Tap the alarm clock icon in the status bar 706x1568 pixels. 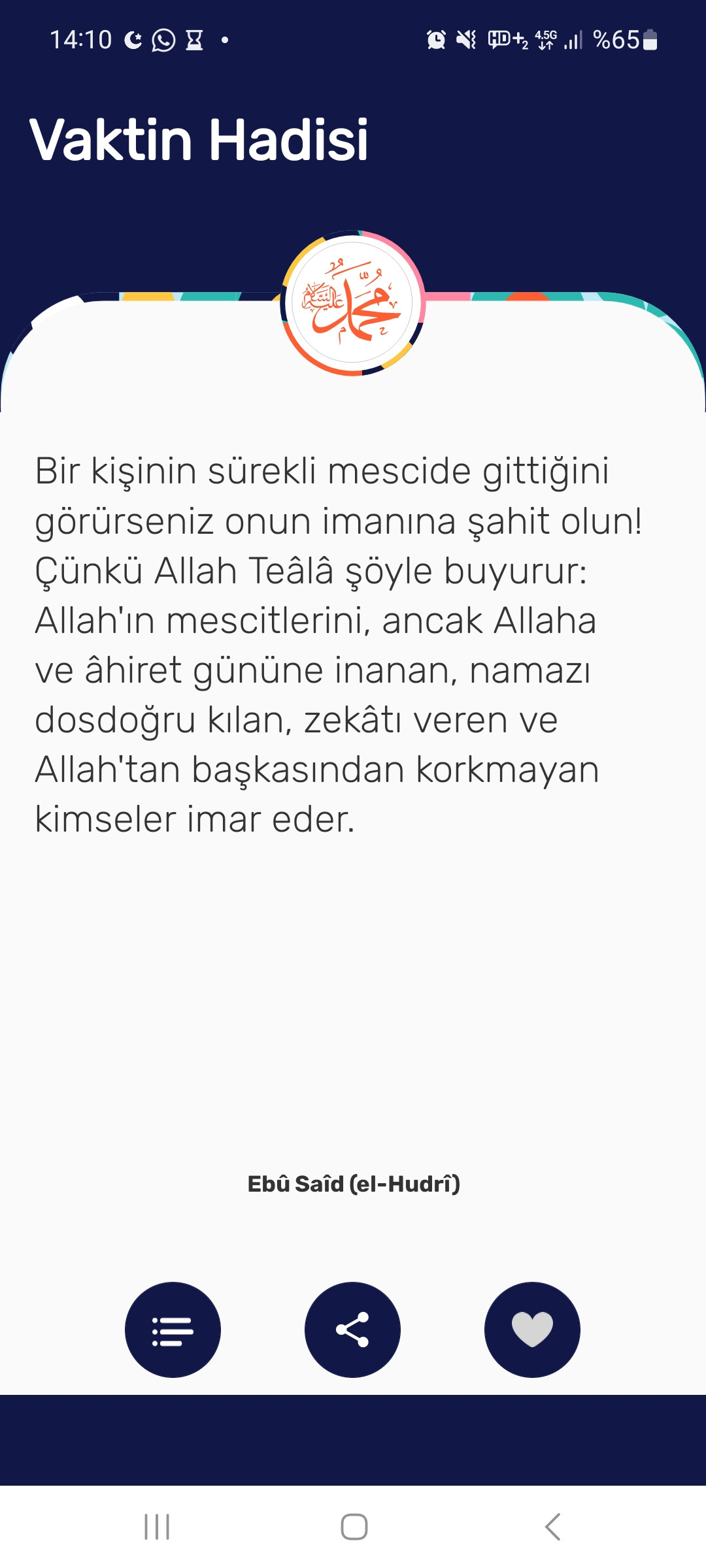435,41
